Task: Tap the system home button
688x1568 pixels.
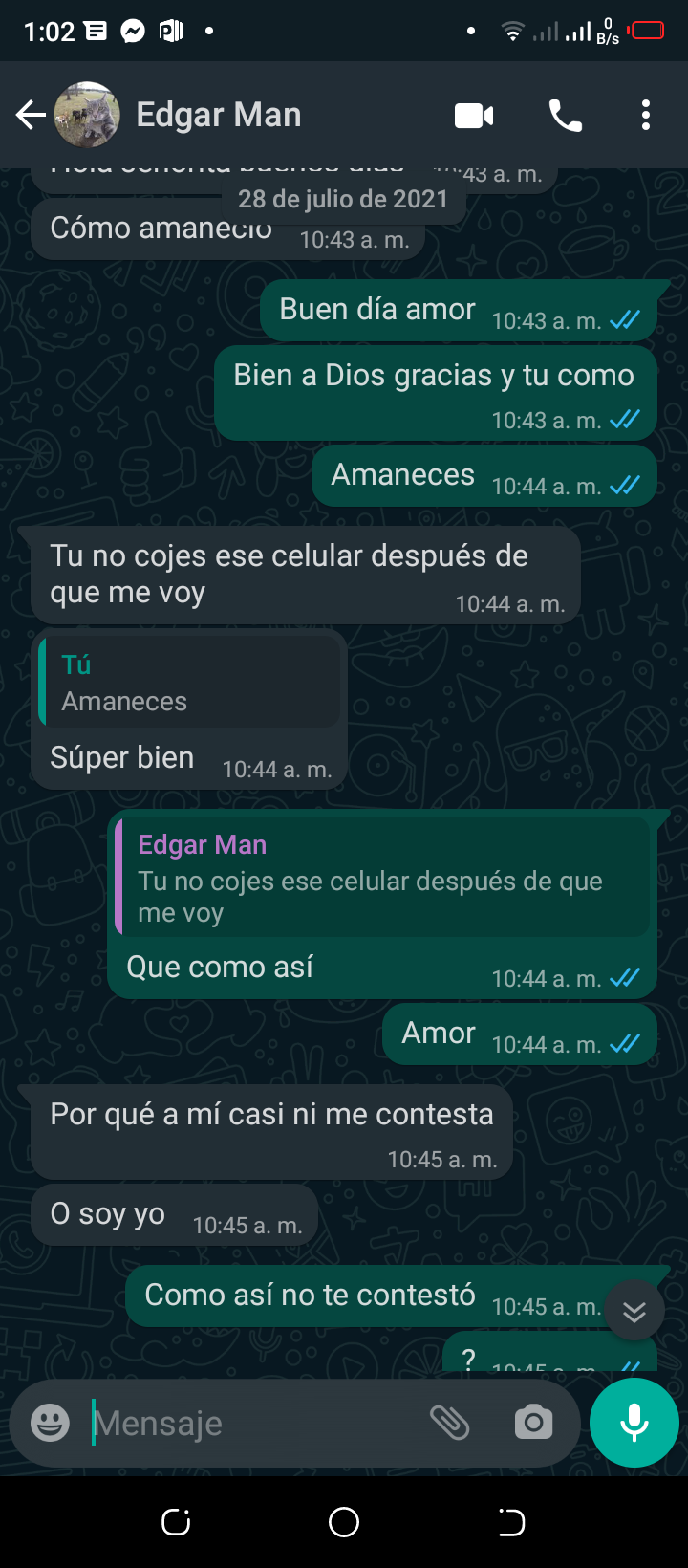Action: [344, 1522]
